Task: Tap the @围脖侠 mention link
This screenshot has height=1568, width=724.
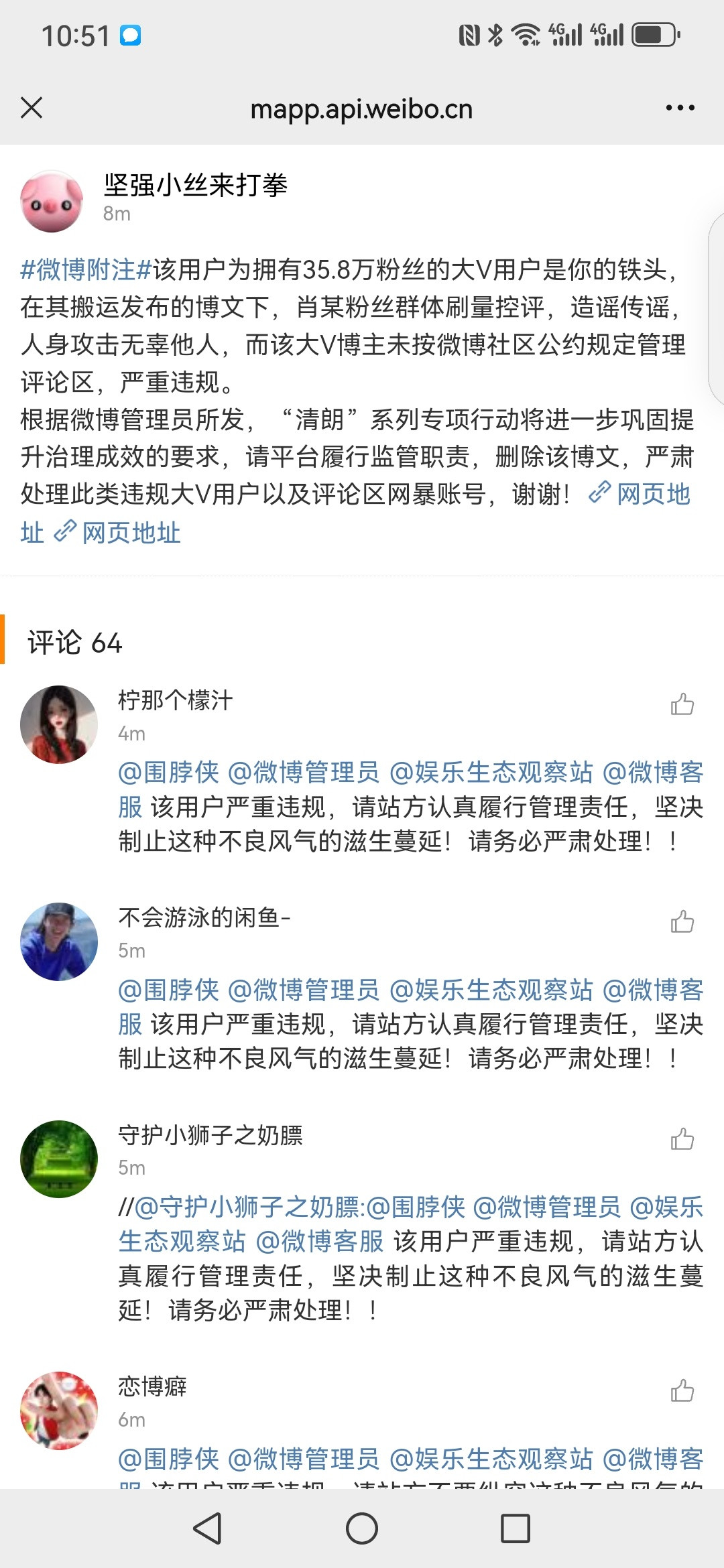Action: coord(168,774)
